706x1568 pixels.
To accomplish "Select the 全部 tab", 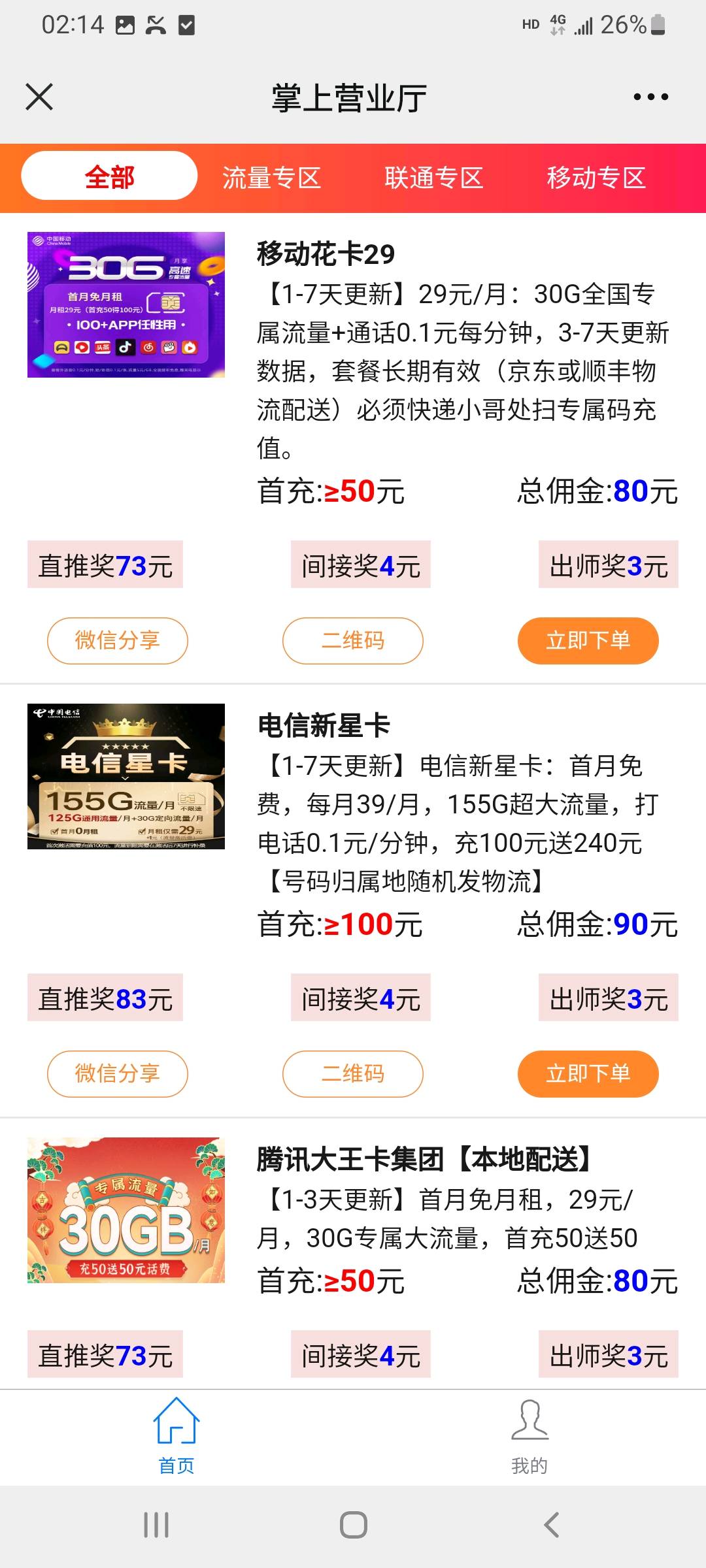I will [109, 176].
